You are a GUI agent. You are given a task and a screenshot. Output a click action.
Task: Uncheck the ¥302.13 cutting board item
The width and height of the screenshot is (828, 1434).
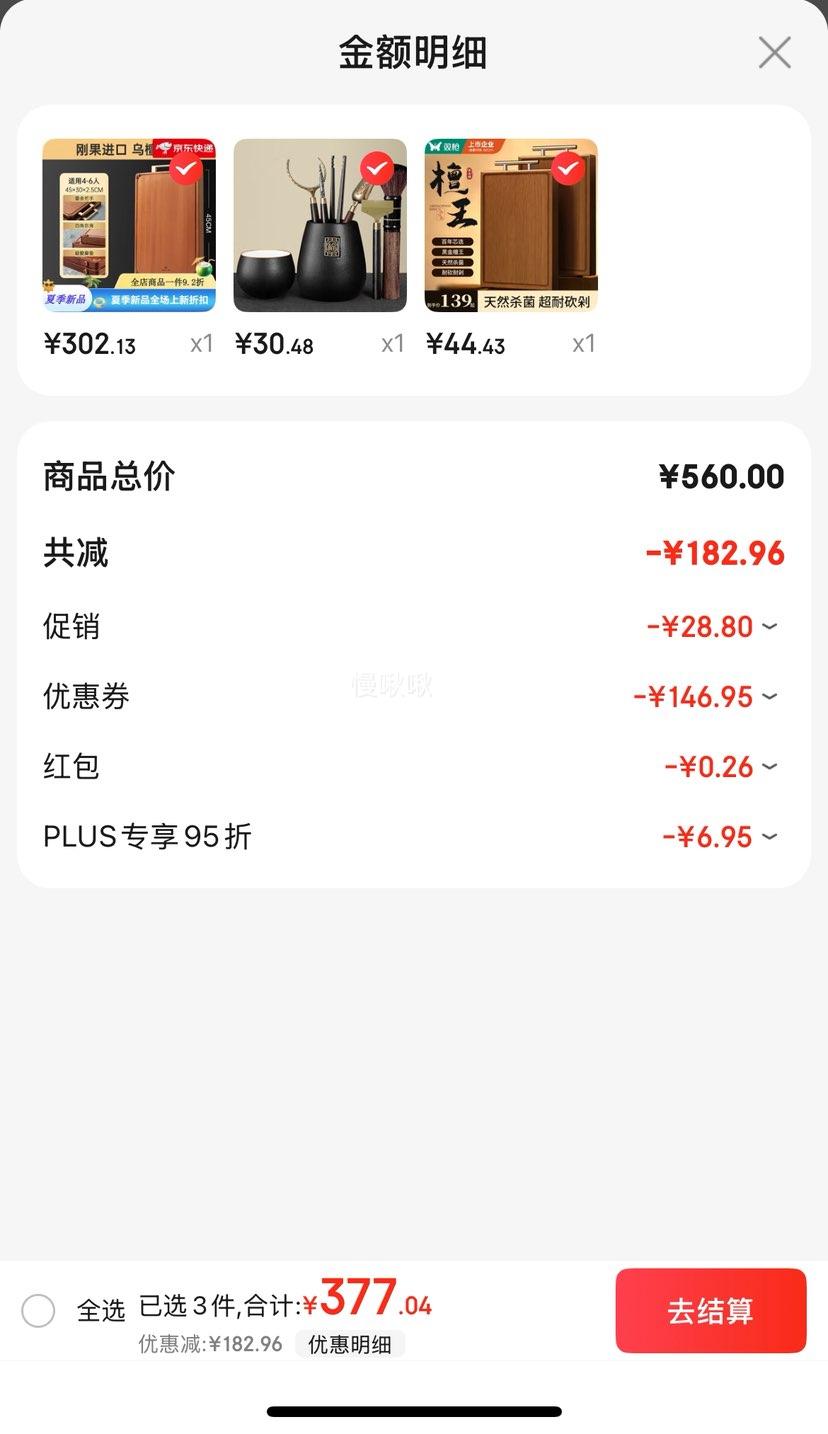click(186, 169)
